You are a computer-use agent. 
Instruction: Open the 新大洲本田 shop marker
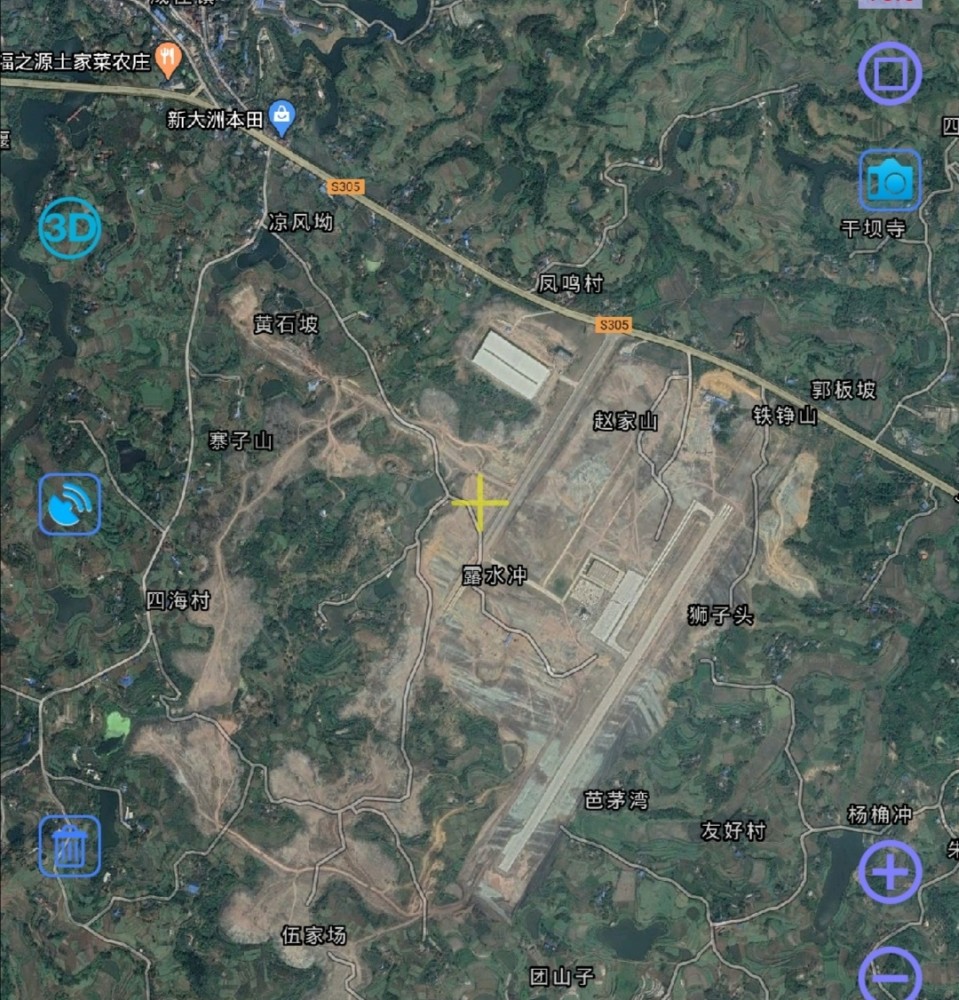point(283,117)
